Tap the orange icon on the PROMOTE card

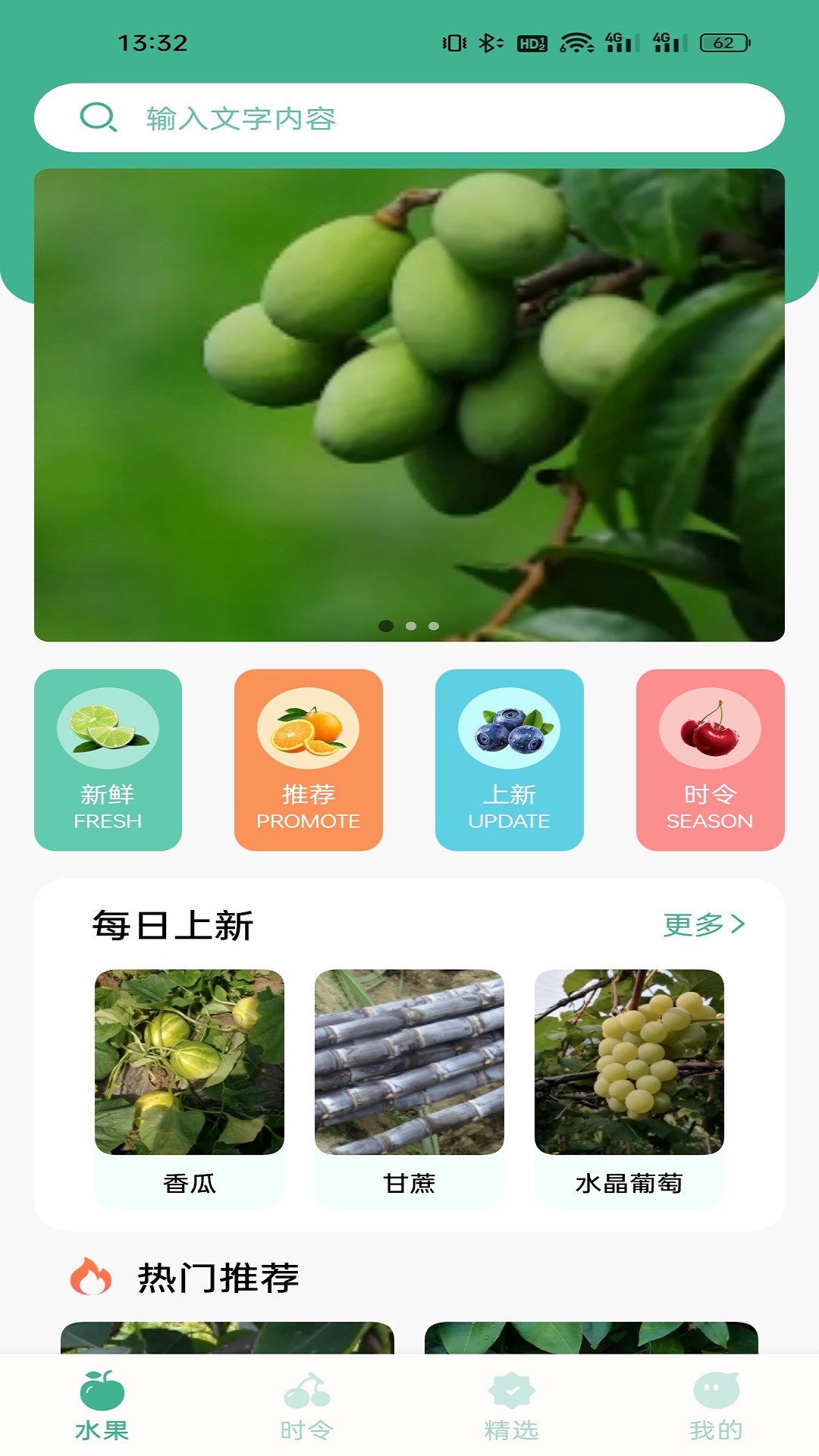click(309, 726)
